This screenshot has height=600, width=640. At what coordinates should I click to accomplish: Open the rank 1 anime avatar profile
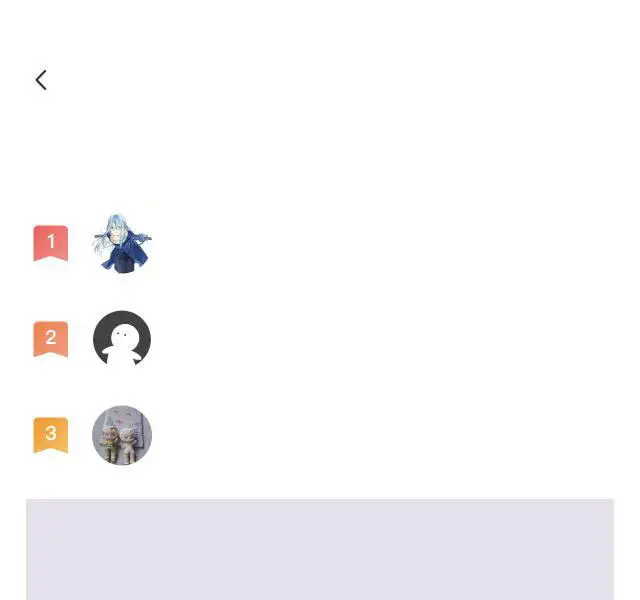[x=122, y=243]
